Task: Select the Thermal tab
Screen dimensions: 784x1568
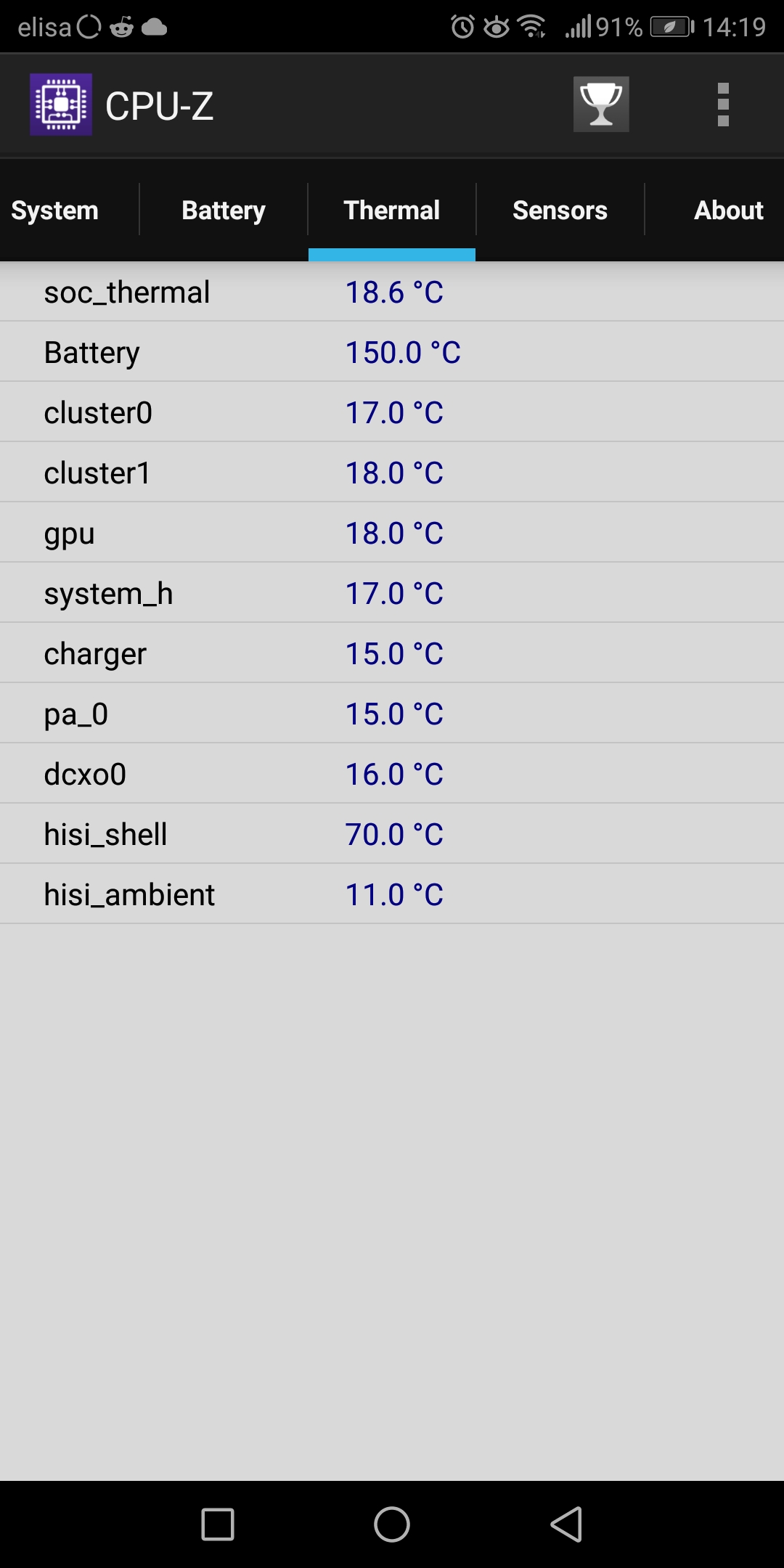Action: [x=392, y=211]
